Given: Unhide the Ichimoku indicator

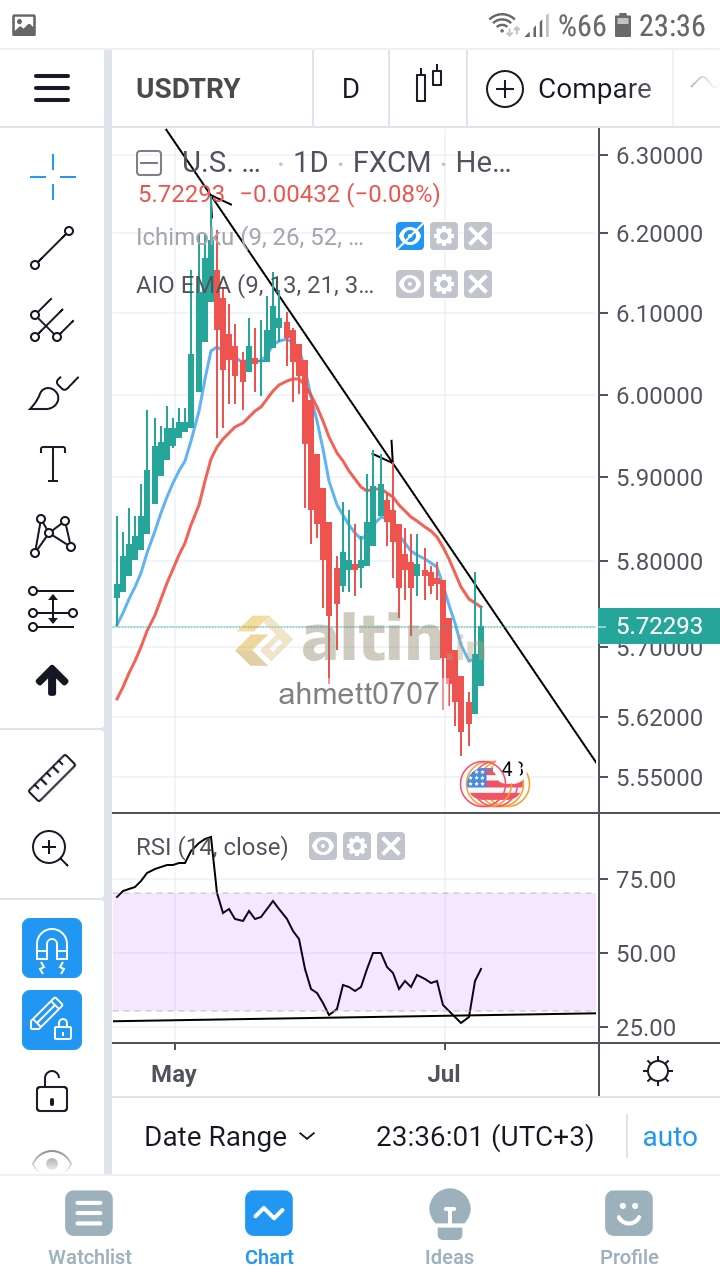Looking at the screenshot, I should coord(409,237).
